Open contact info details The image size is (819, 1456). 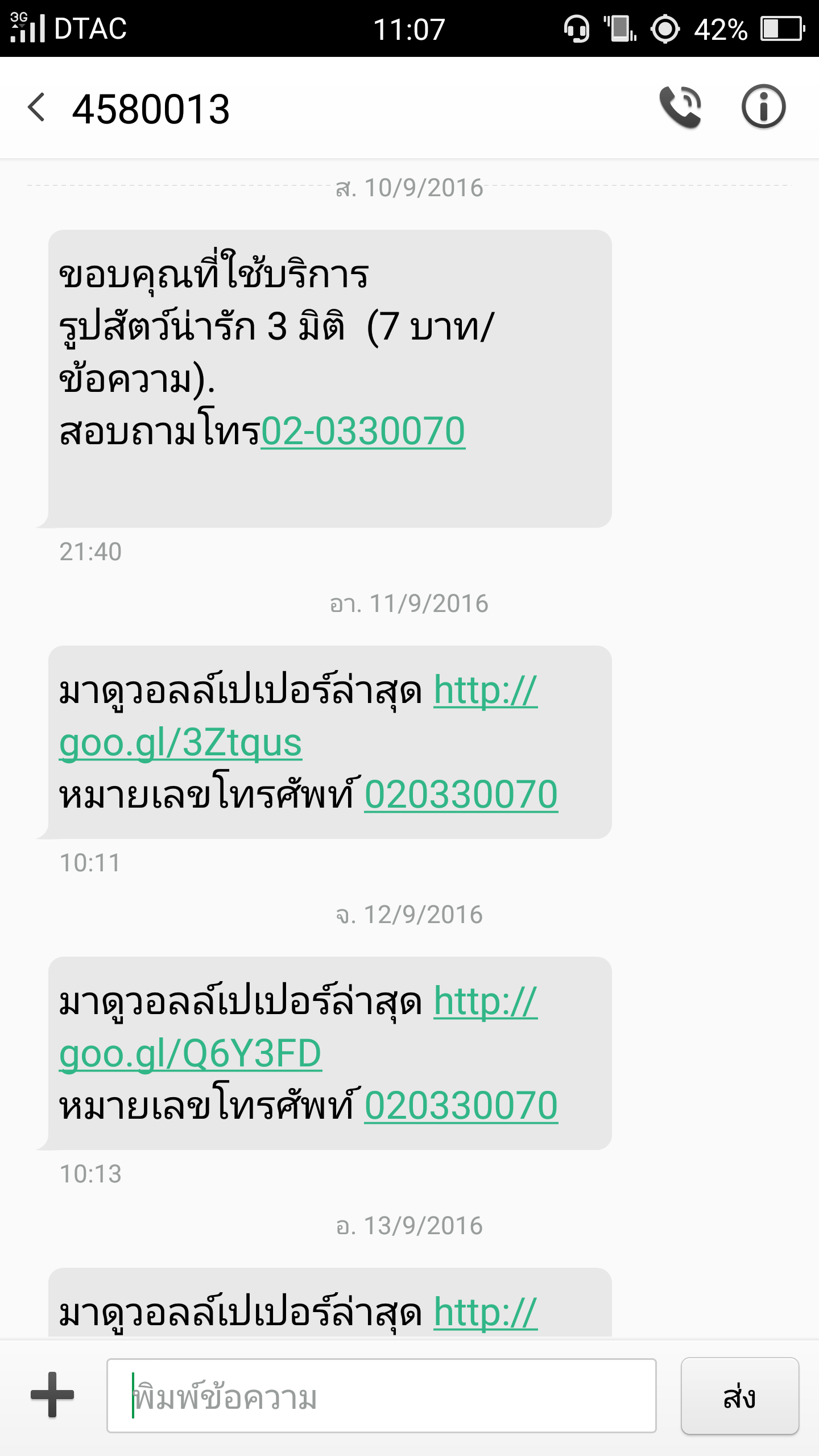(763, 107)
